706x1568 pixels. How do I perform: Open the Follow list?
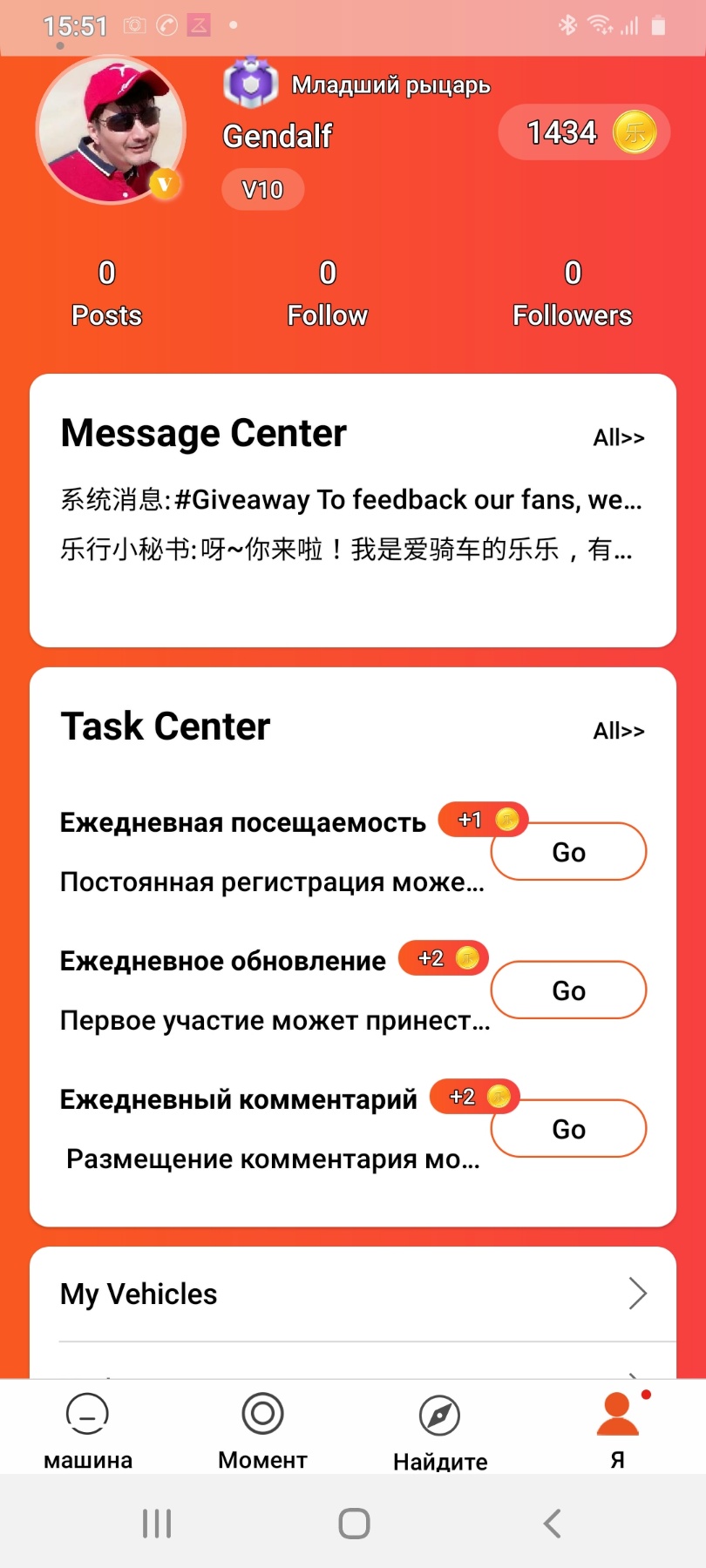(x=328, y=294)
